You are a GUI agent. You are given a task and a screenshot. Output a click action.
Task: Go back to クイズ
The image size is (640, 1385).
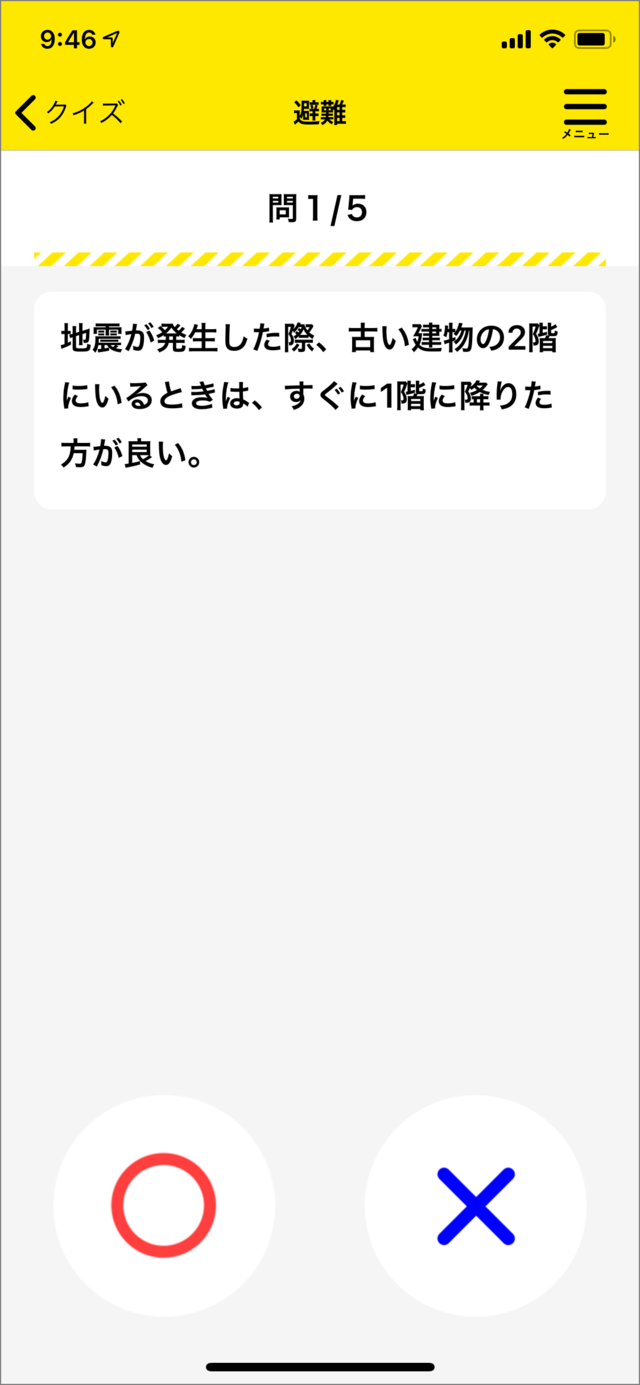70,112
